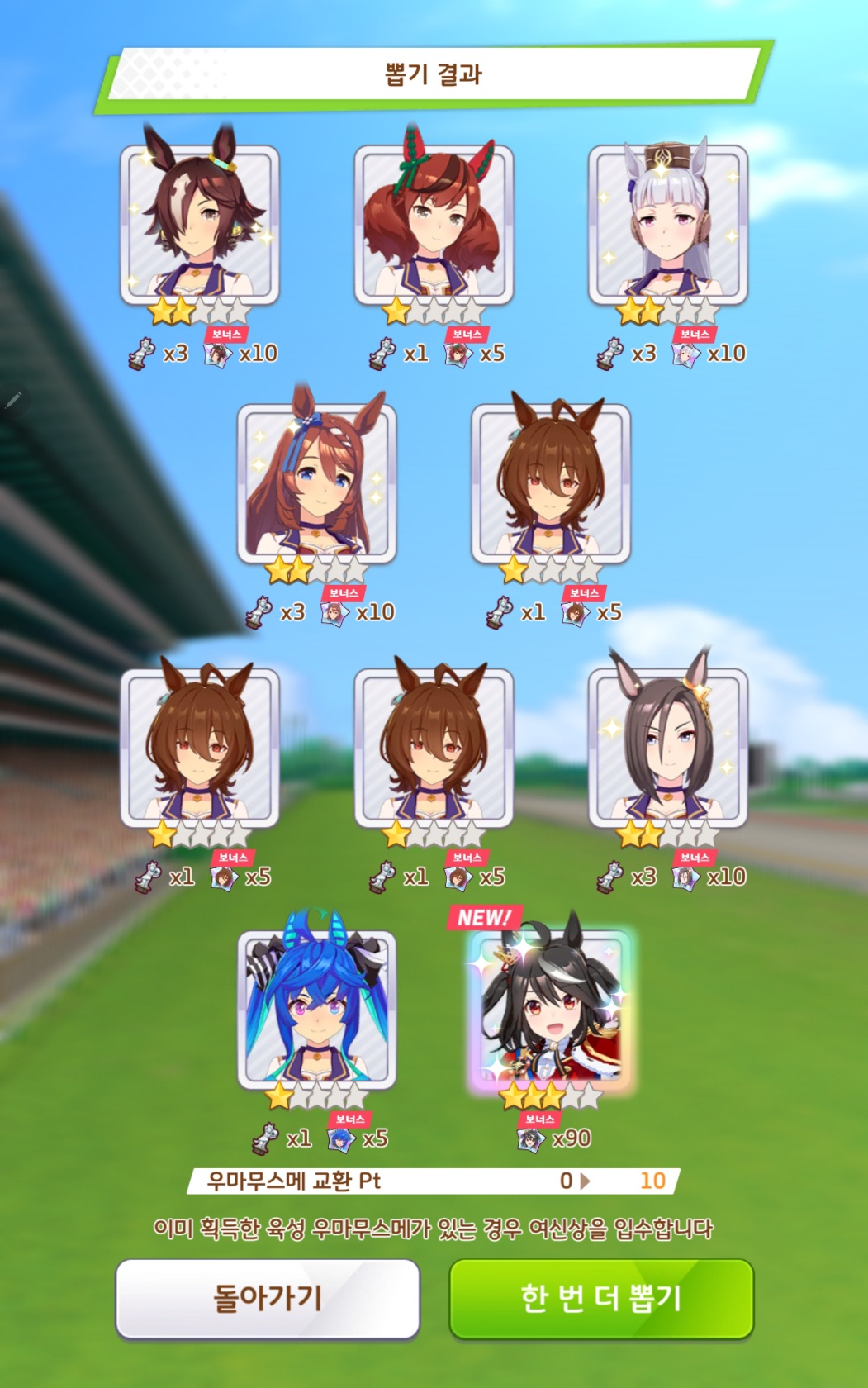Screen dimensions: 868x1388
Task: Select the silver-haired character with hat card
Action: tap(667, 225)
